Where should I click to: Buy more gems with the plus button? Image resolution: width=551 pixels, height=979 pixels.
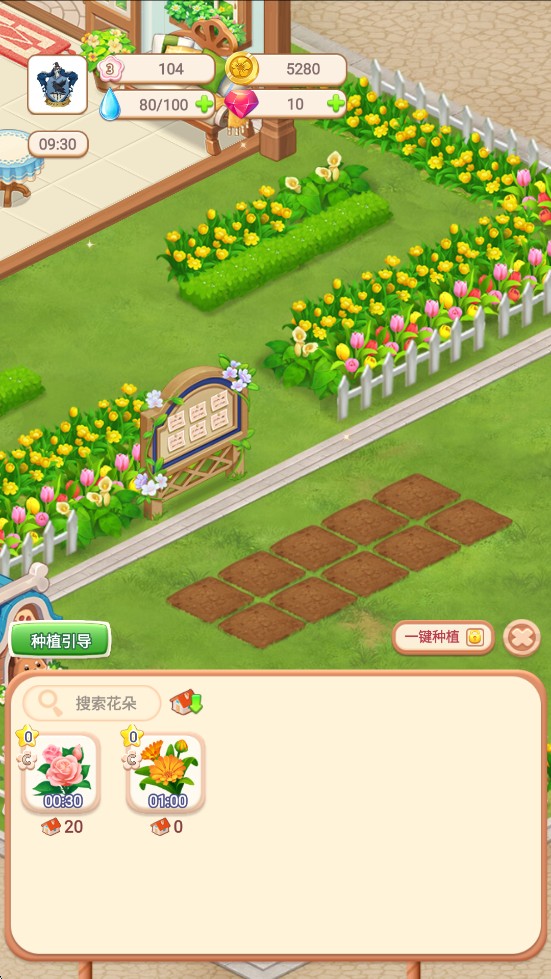pyautogui.click(x=336, y=104)
